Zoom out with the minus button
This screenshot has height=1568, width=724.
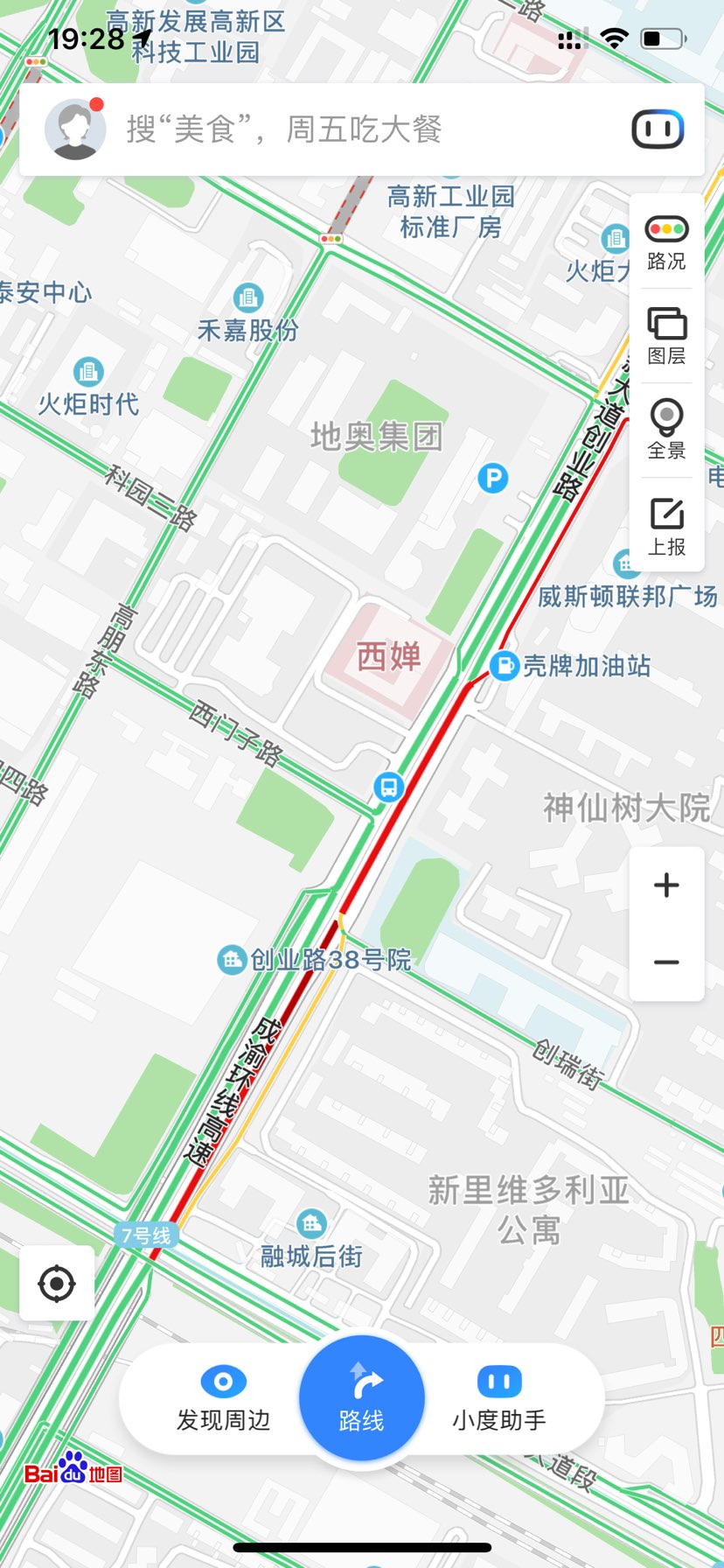(666, 962)
